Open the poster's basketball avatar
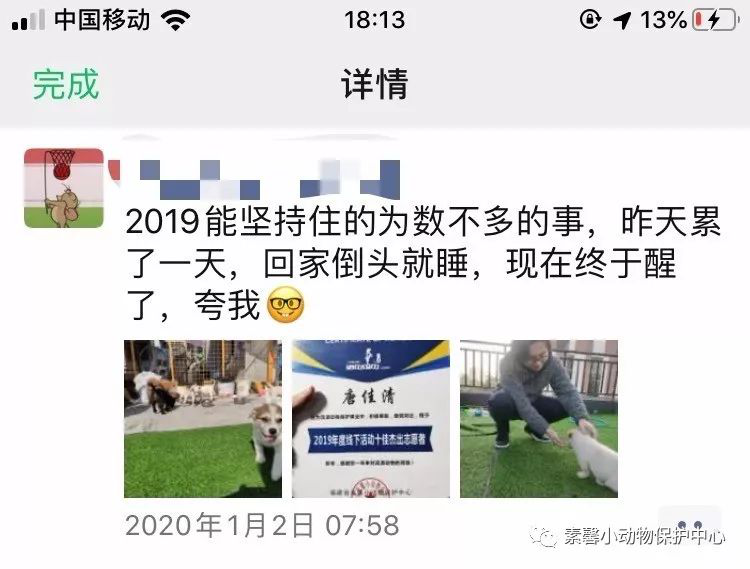The image size is (750, 569). point(64,188)
